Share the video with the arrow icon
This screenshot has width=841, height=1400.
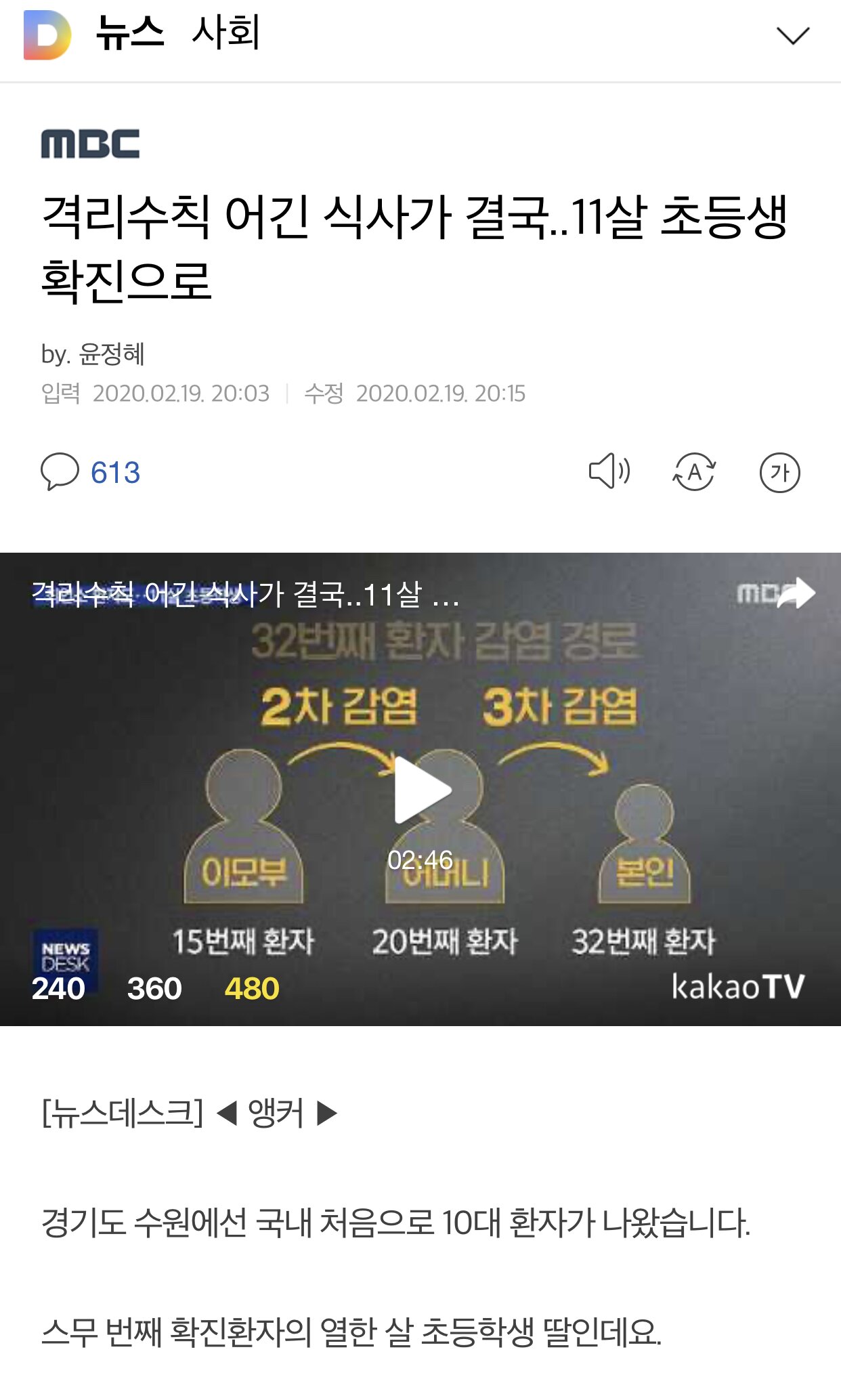point(796,593)
